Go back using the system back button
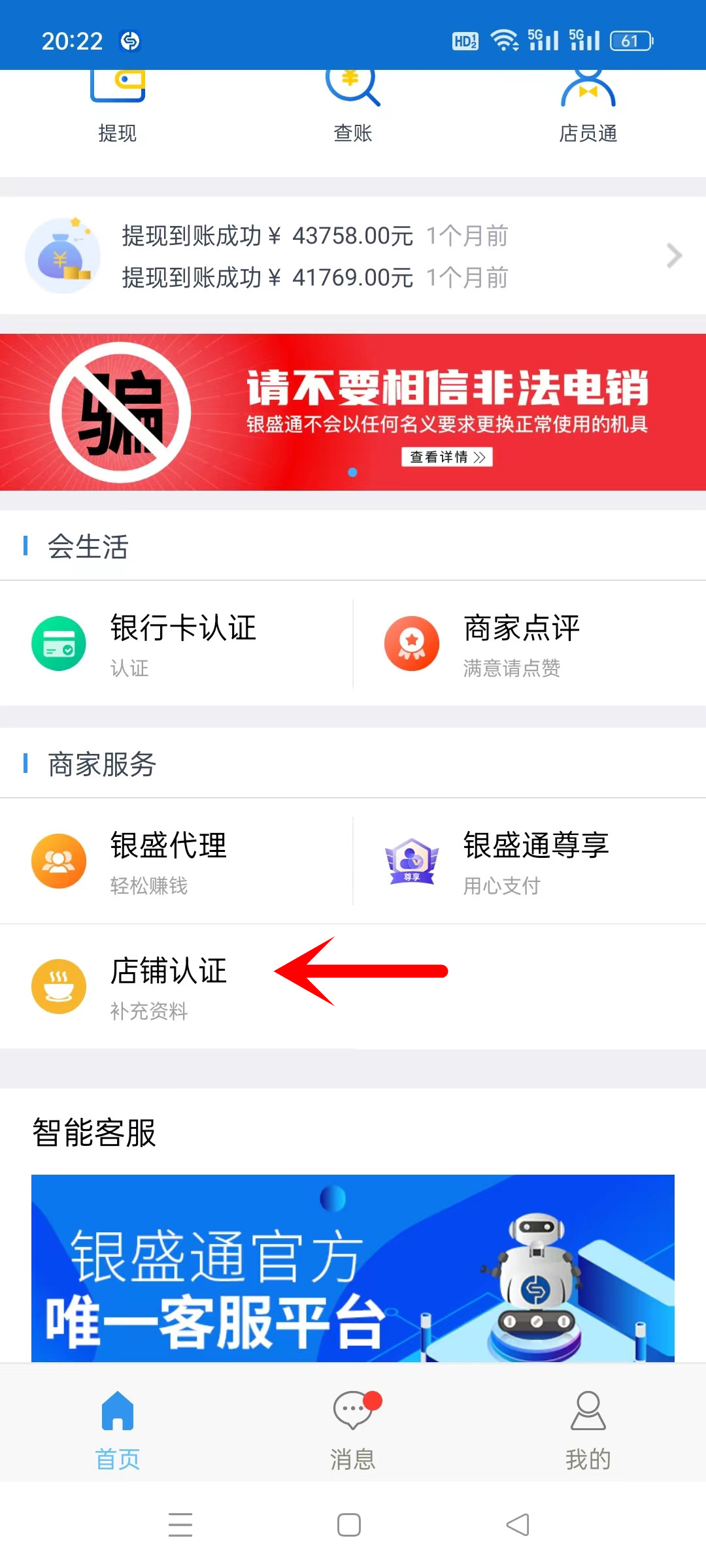Screen dimensions: 706x1568 pyautogui.click(x=518, y=1525)
